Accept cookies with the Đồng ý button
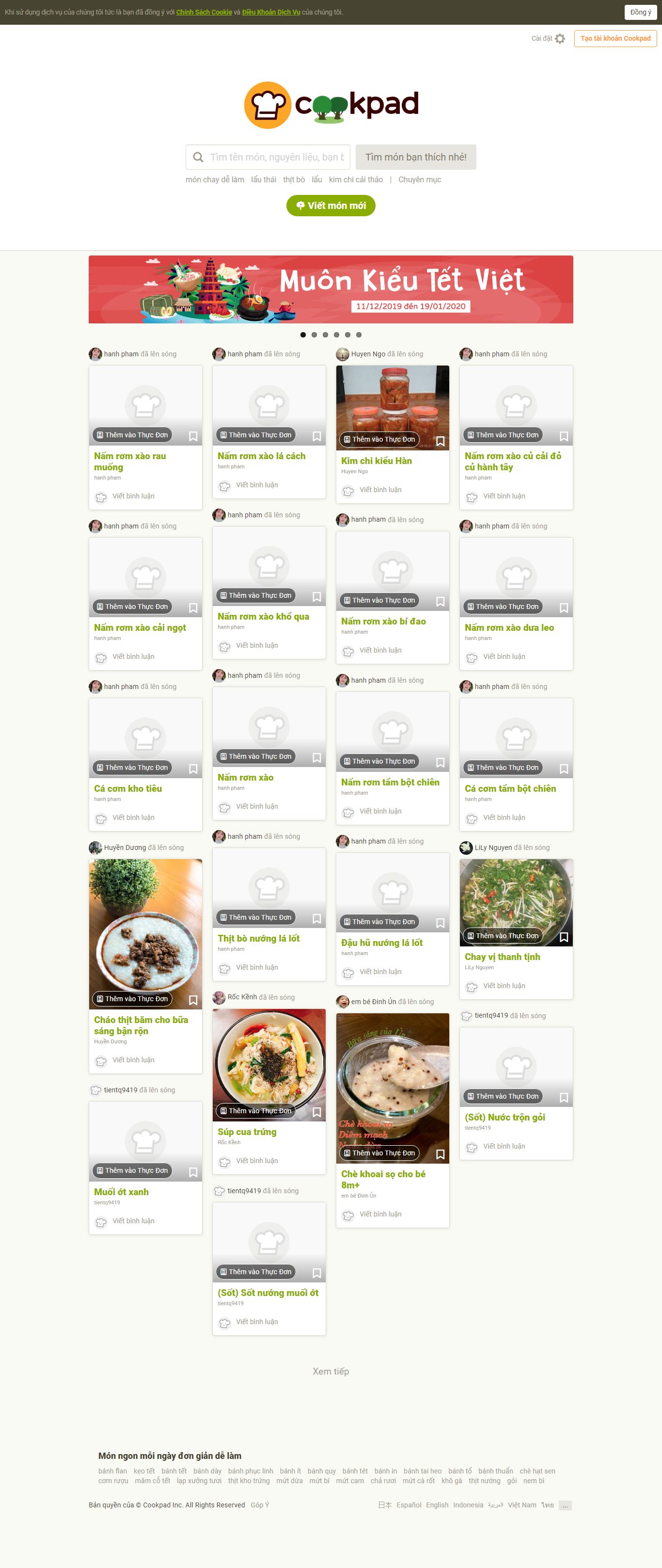Viewport: 662px width, 1568px height. [x=640, y=12]
